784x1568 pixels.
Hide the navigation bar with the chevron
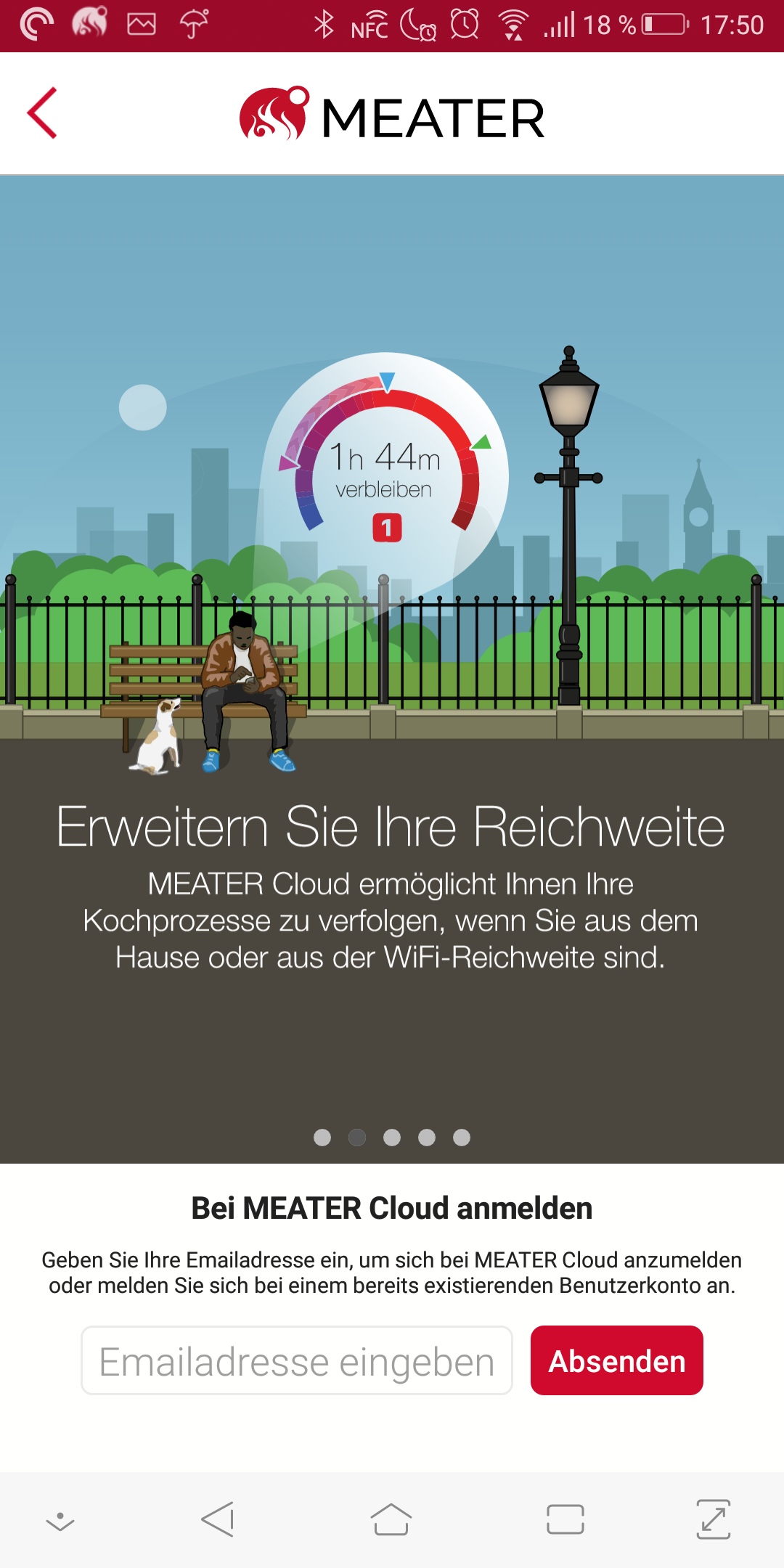(x=60, y=1521)
